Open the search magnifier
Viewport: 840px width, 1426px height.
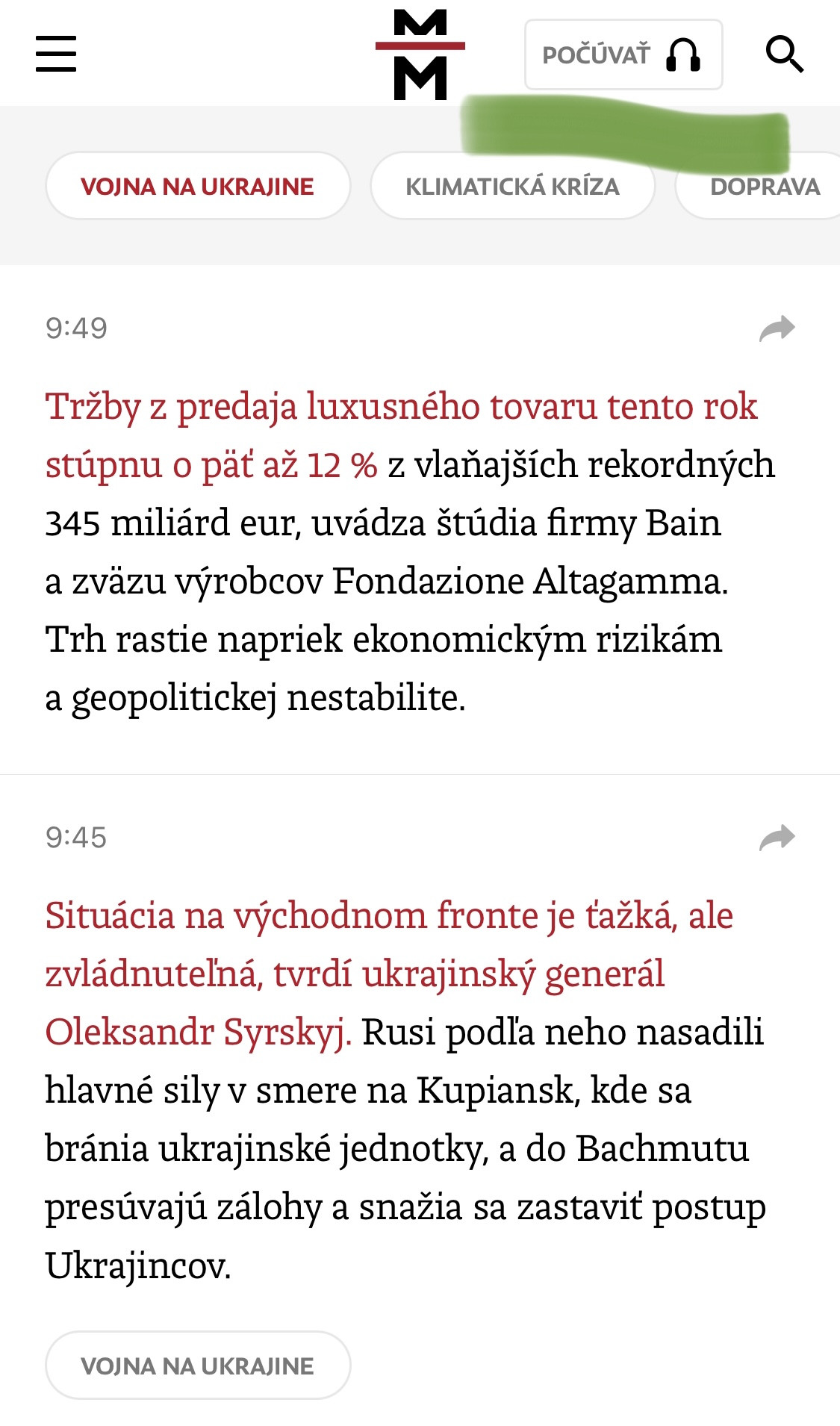coord(784,55)
